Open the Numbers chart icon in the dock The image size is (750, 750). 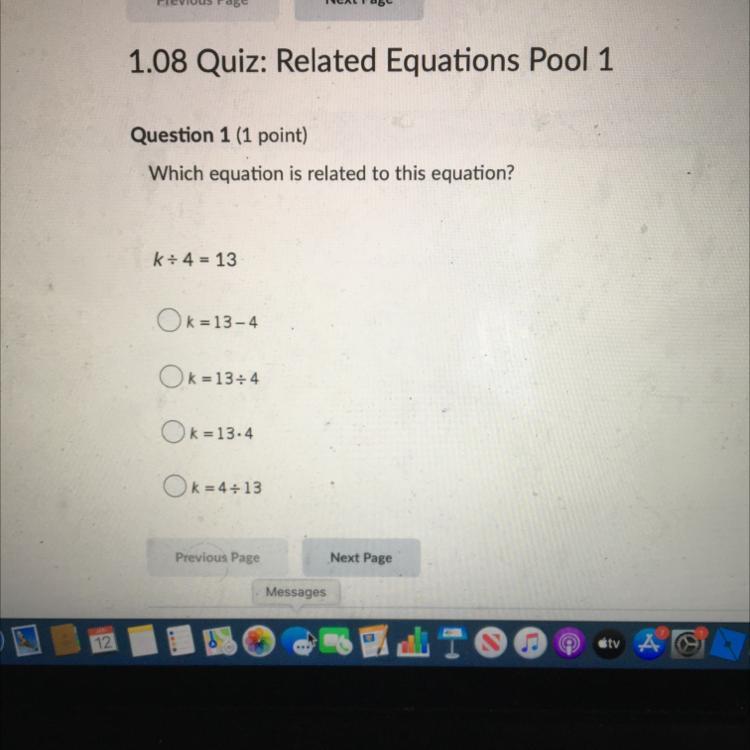coord(413,641)
